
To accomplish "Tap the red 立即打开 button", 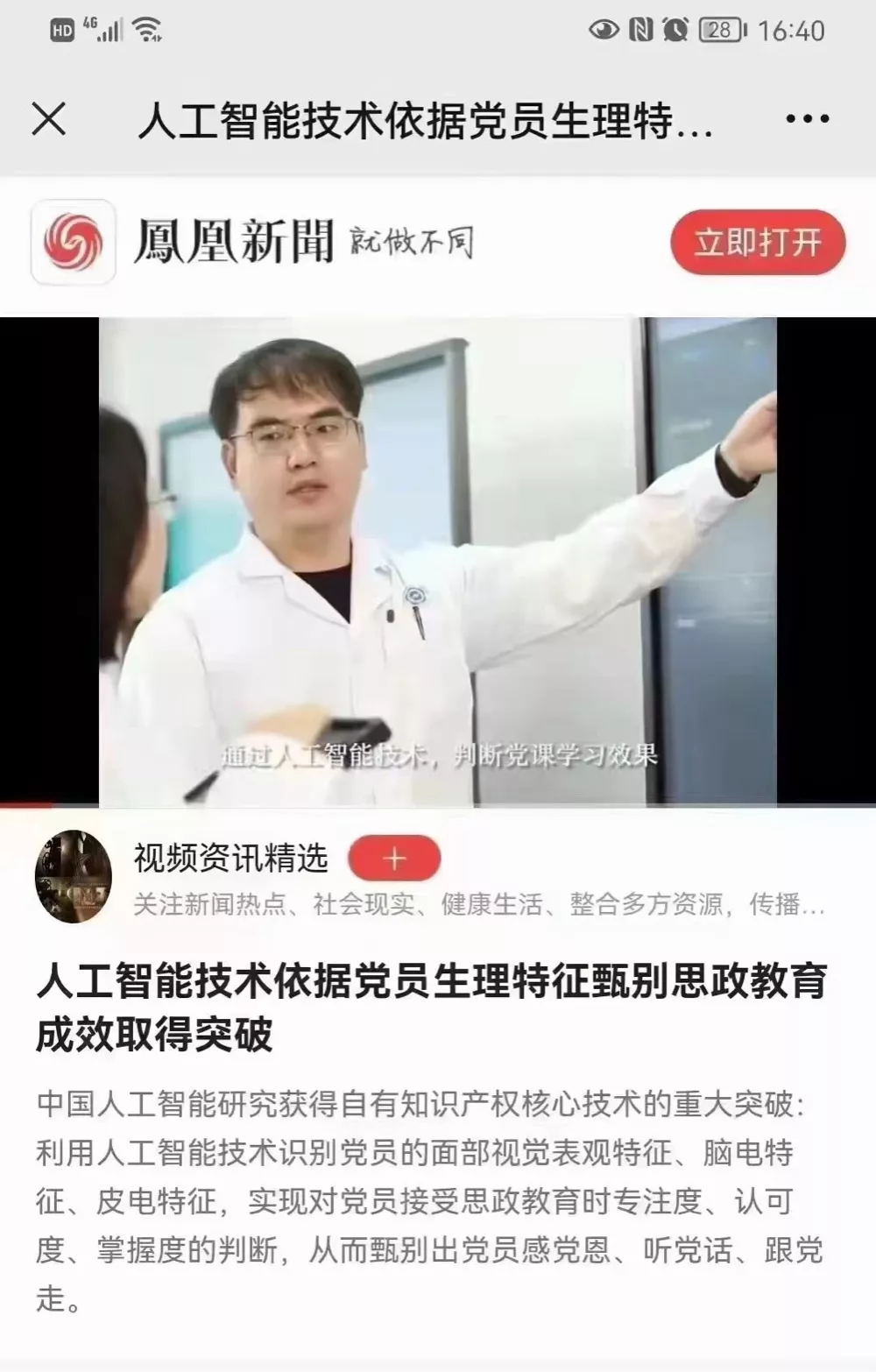I will click(757, 242).
